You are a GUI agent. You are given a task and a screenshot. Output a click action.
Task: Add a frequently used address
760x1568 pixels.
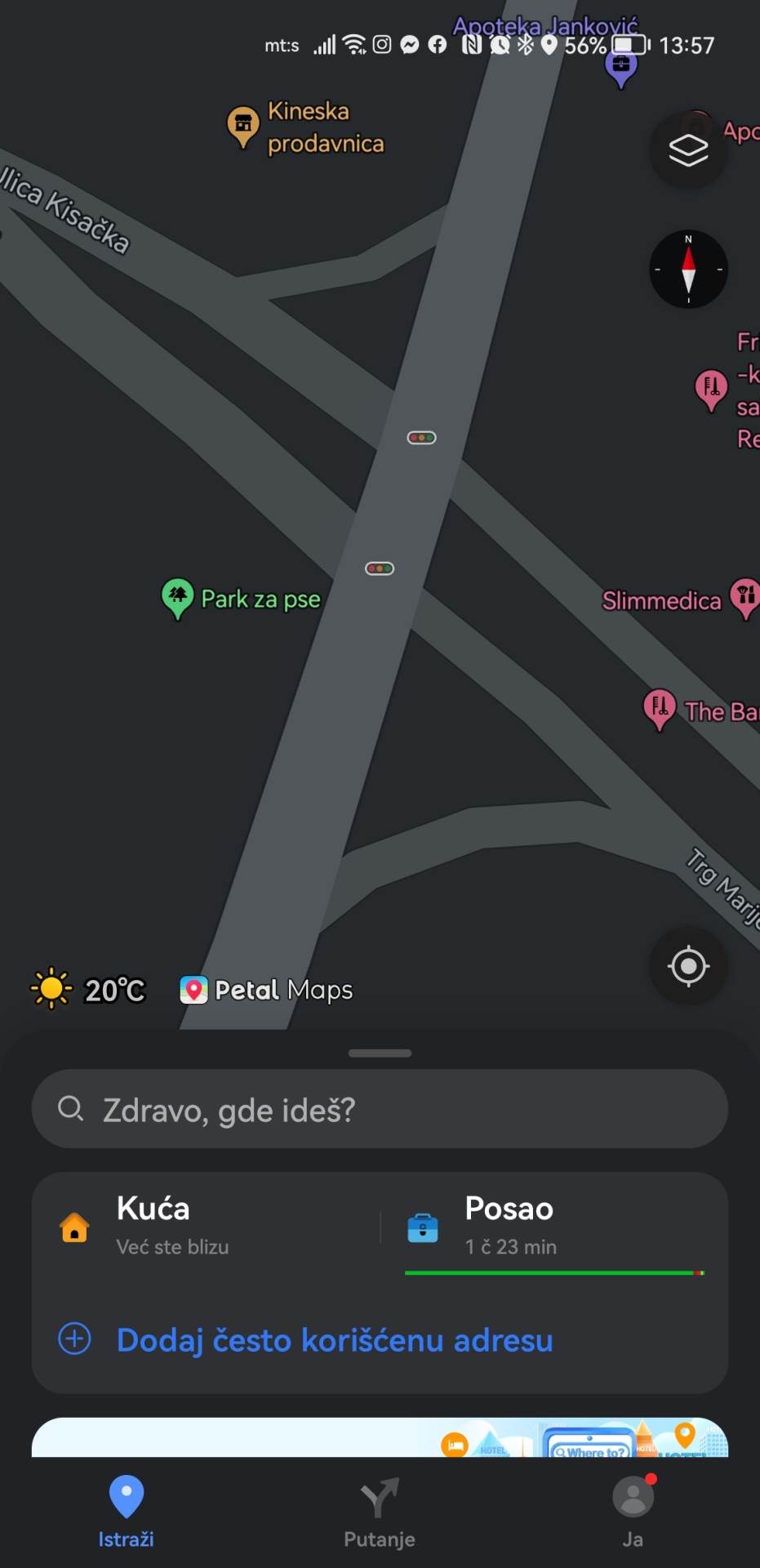(x=334, y=1339)
